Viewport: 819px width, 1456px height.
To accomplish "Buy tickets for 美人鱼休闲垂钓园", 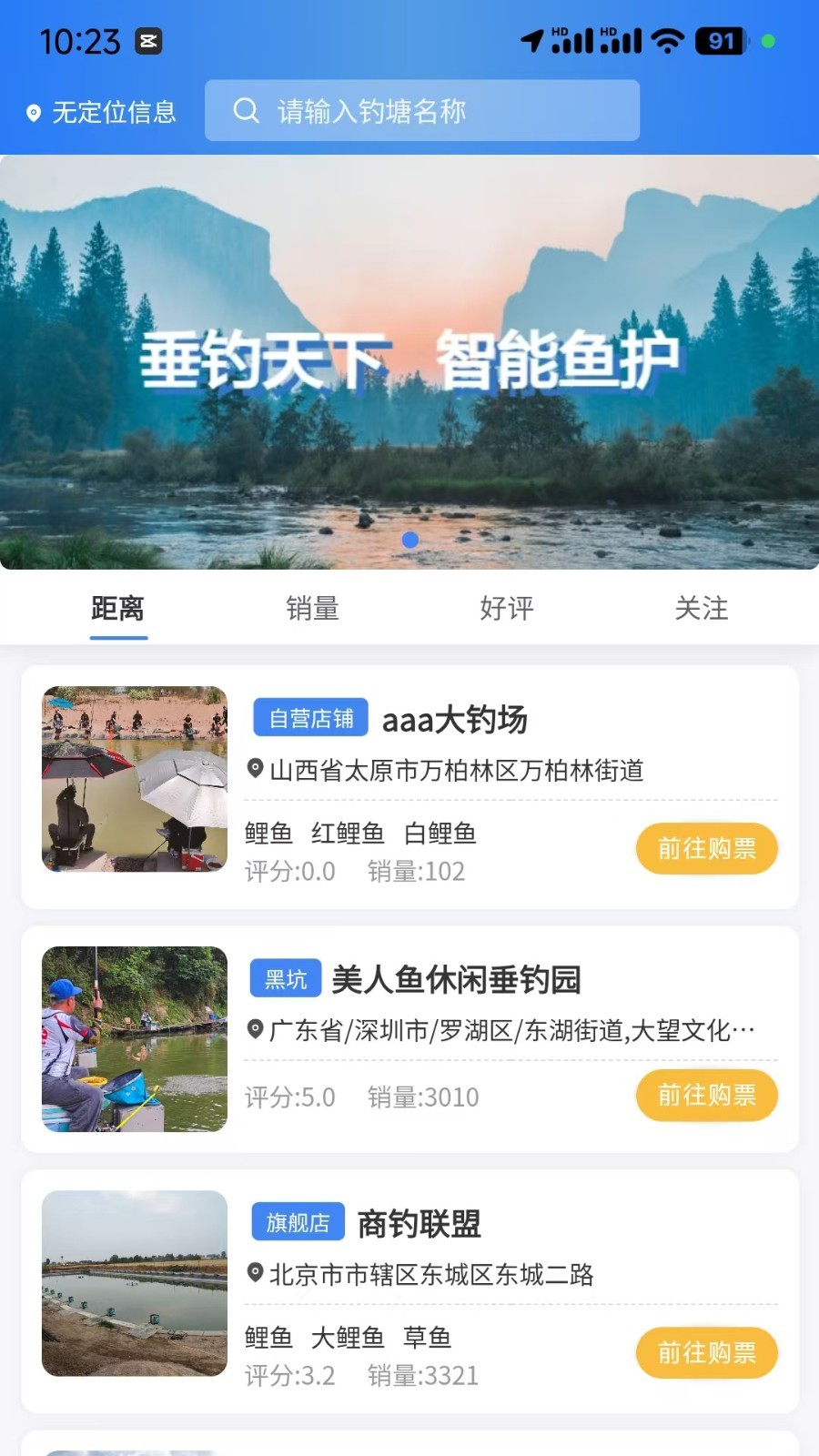I will (x=706, y=1095).
